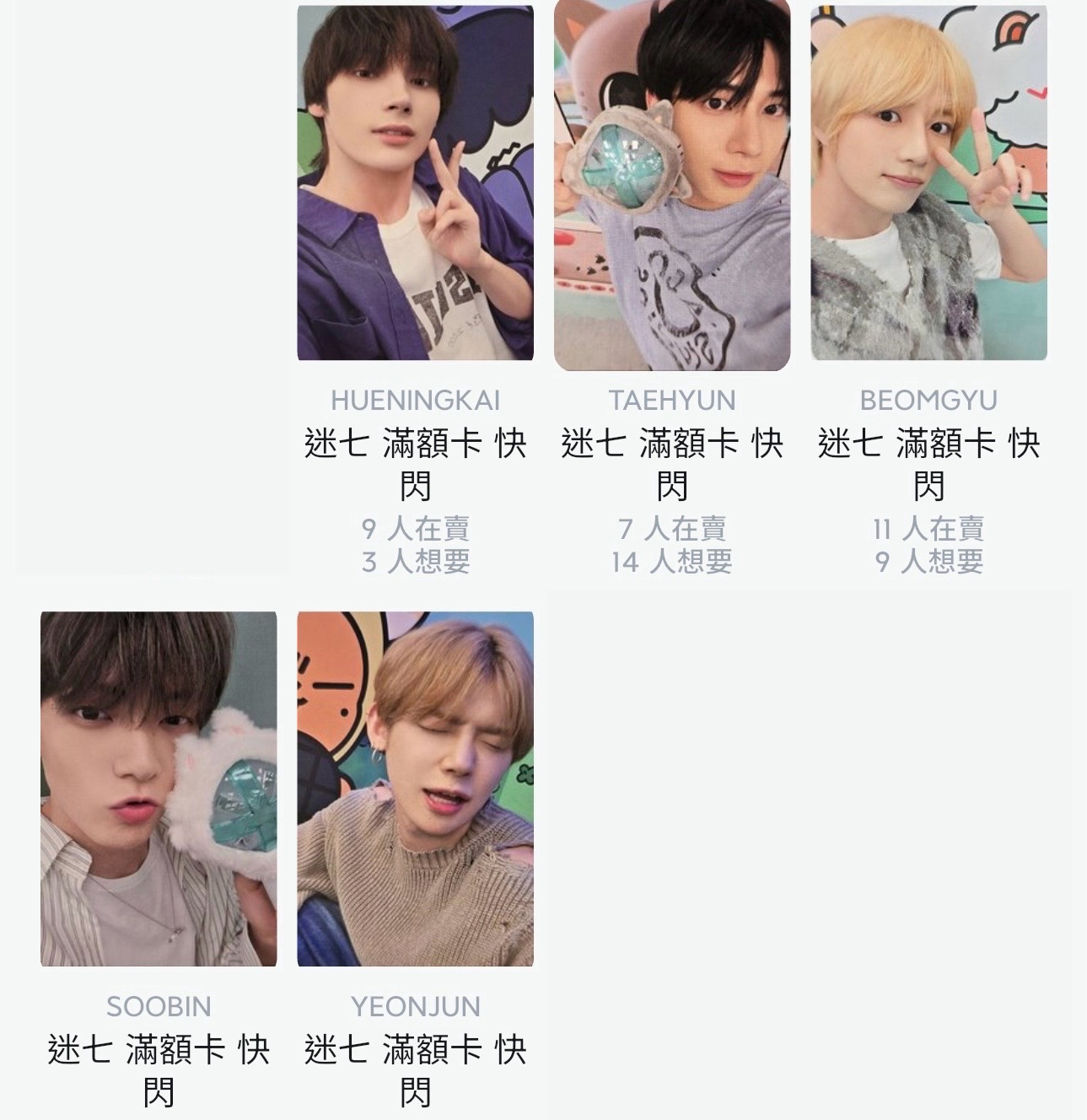1087x1120 pixels.
Task: Open BEOMGYU's 迷七 滿額卡 快閃 listing title
Action: point(928,462)
